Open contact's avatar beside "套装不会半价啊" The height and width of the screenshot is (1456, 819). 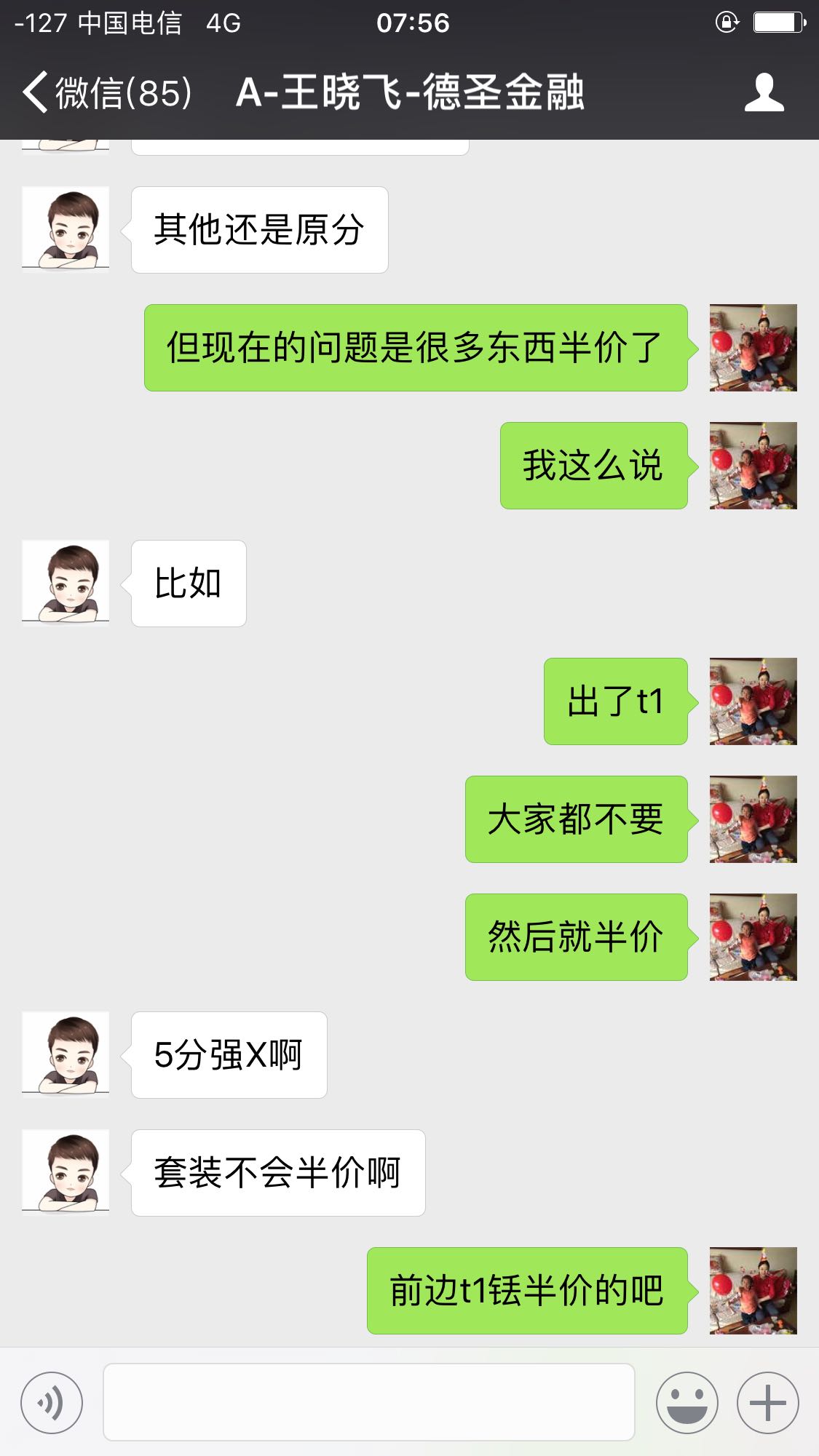click(66, 1171)
